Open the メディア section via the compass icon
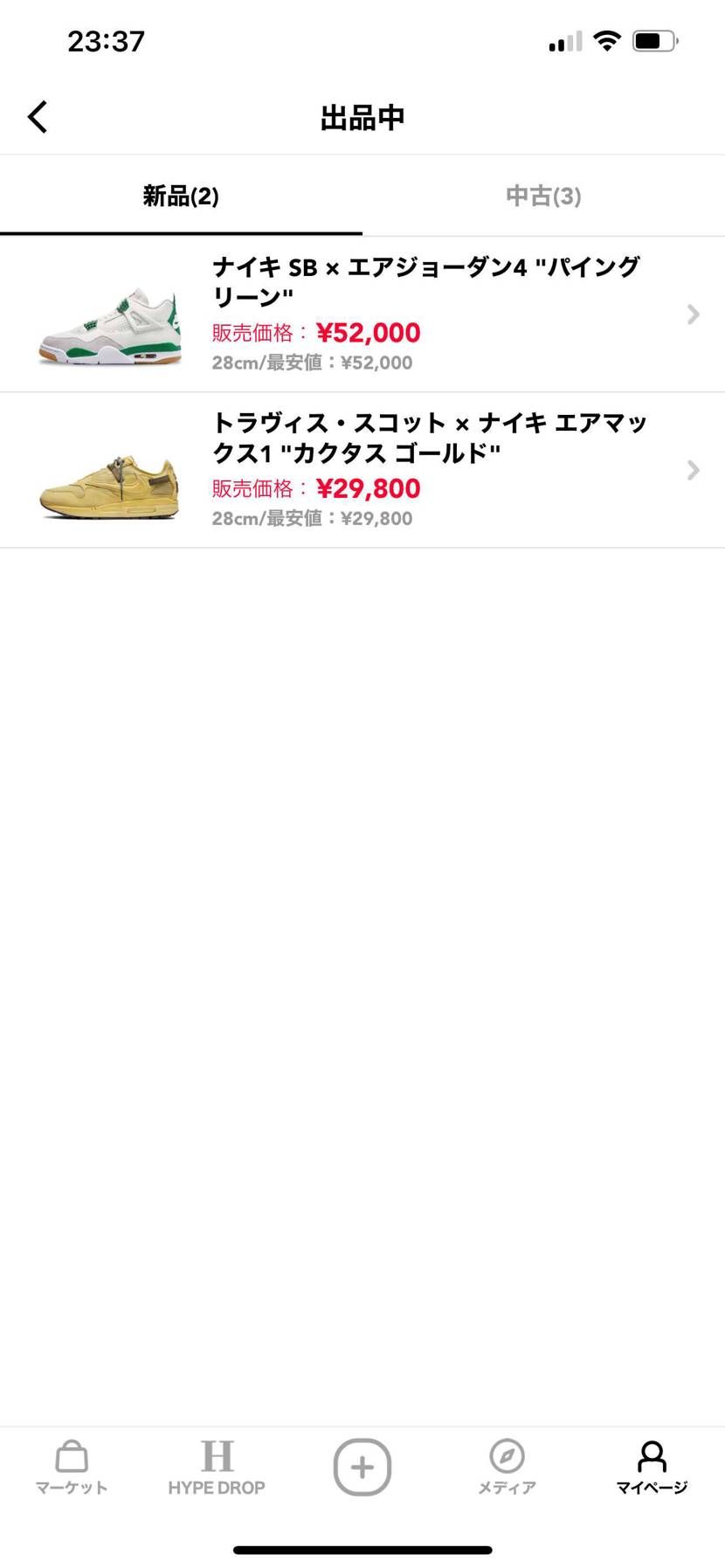The height and width of the screenshot is (1568, 725). (x=507, y=1466)
